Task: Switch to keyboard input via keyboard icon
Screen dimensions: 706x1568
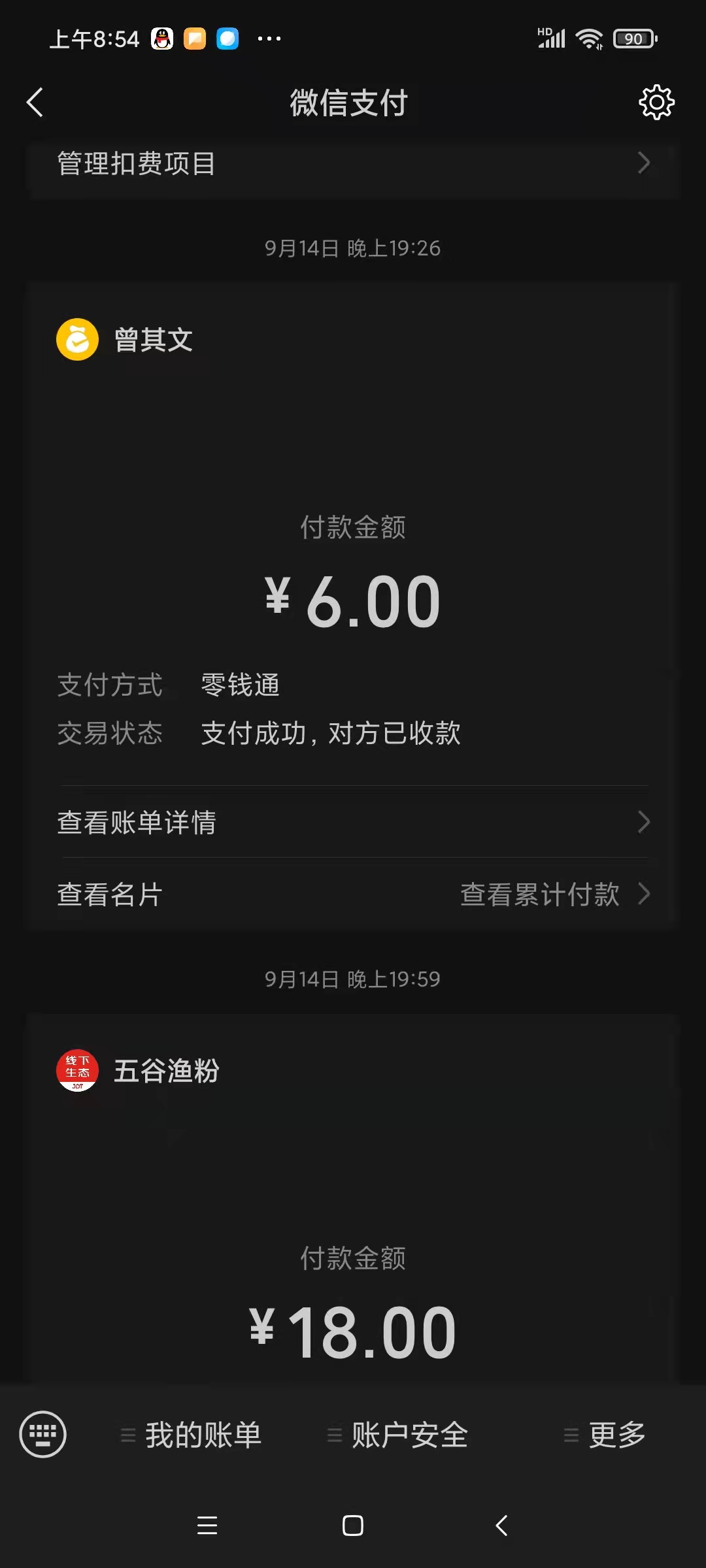Action: click(43, 1435)
